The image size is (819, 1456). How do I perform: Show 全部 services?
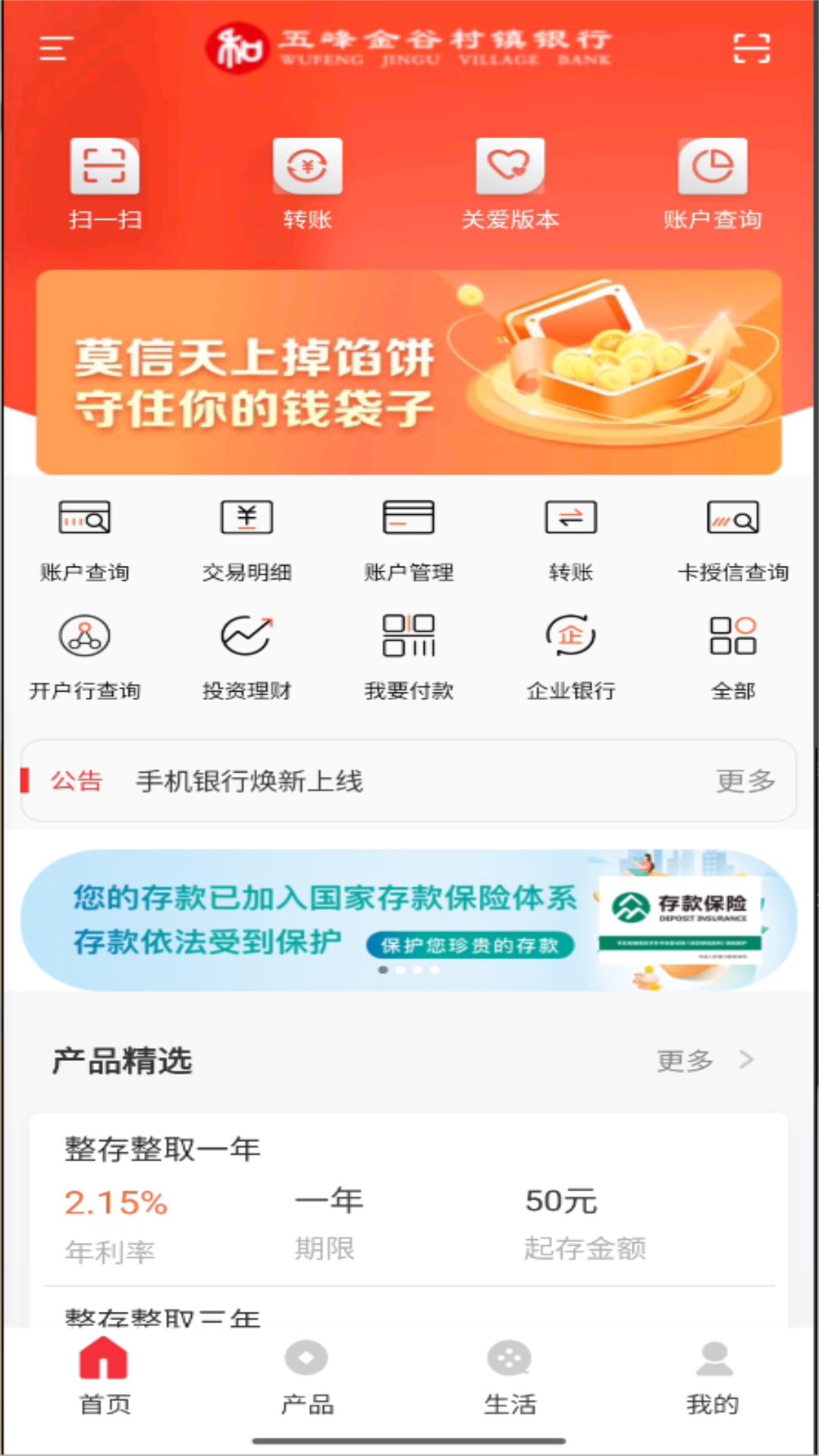(733, 657)
